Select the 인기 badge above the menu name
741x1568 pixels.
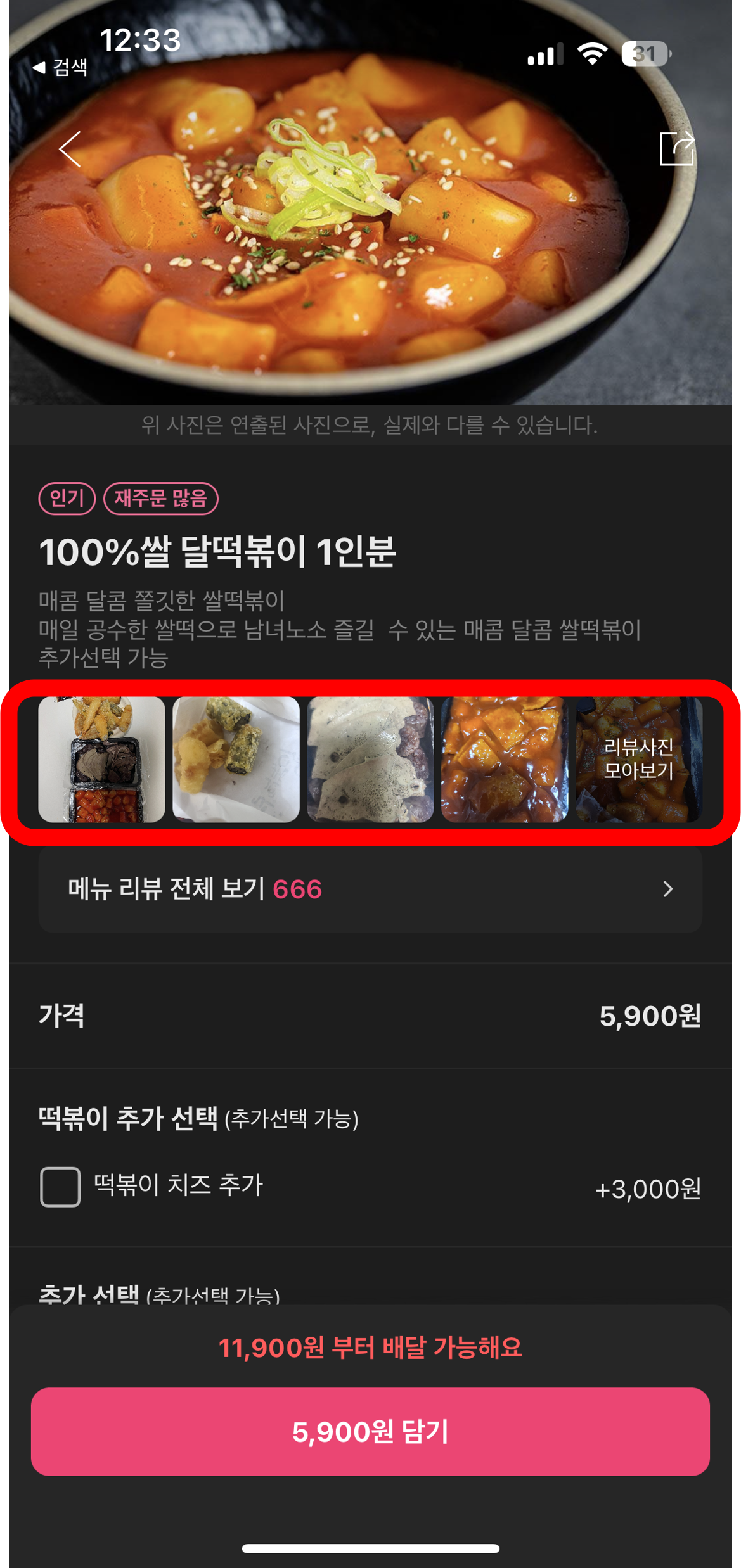[x=67, y=499]
